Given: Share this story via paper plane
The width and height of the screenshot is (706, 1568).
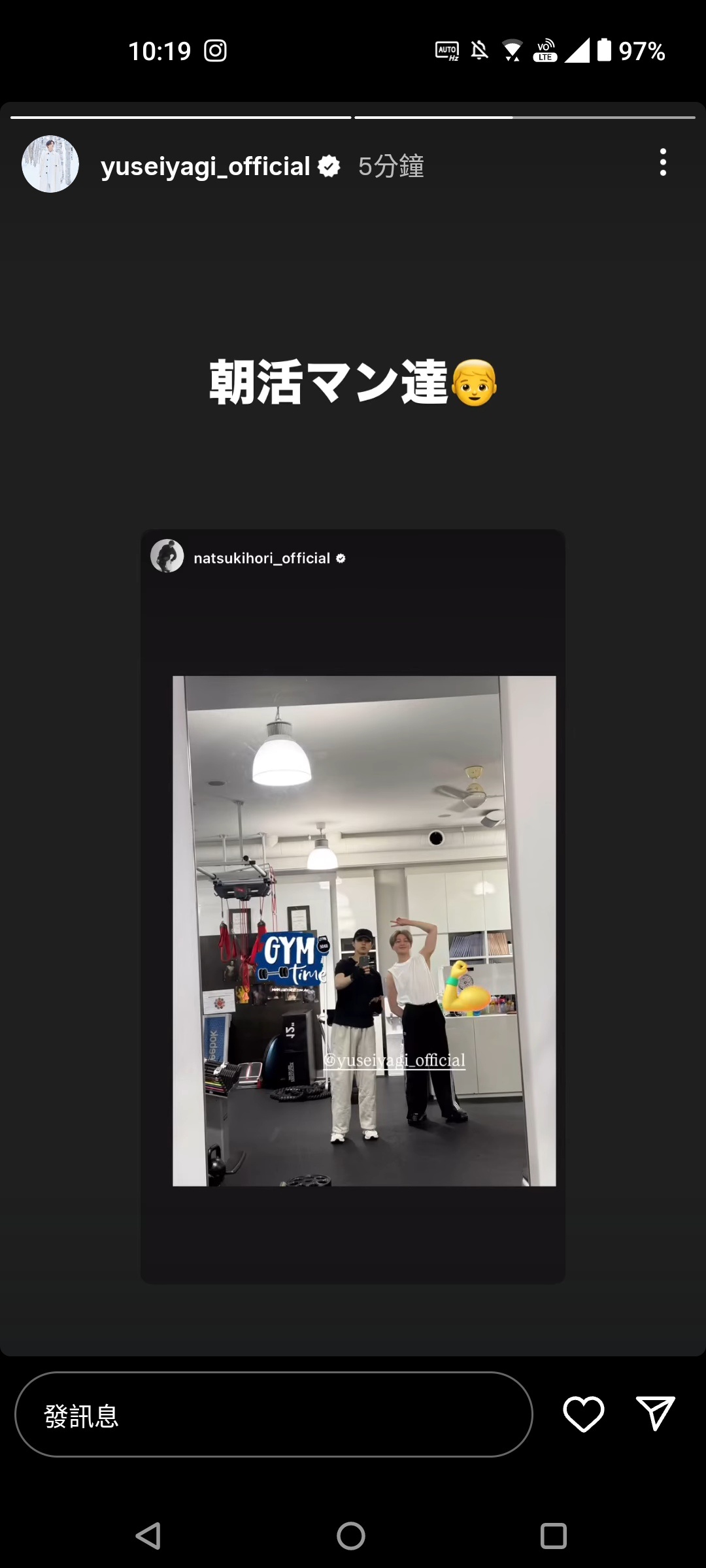Looking at the screenshot, I should pos(655,1413).
